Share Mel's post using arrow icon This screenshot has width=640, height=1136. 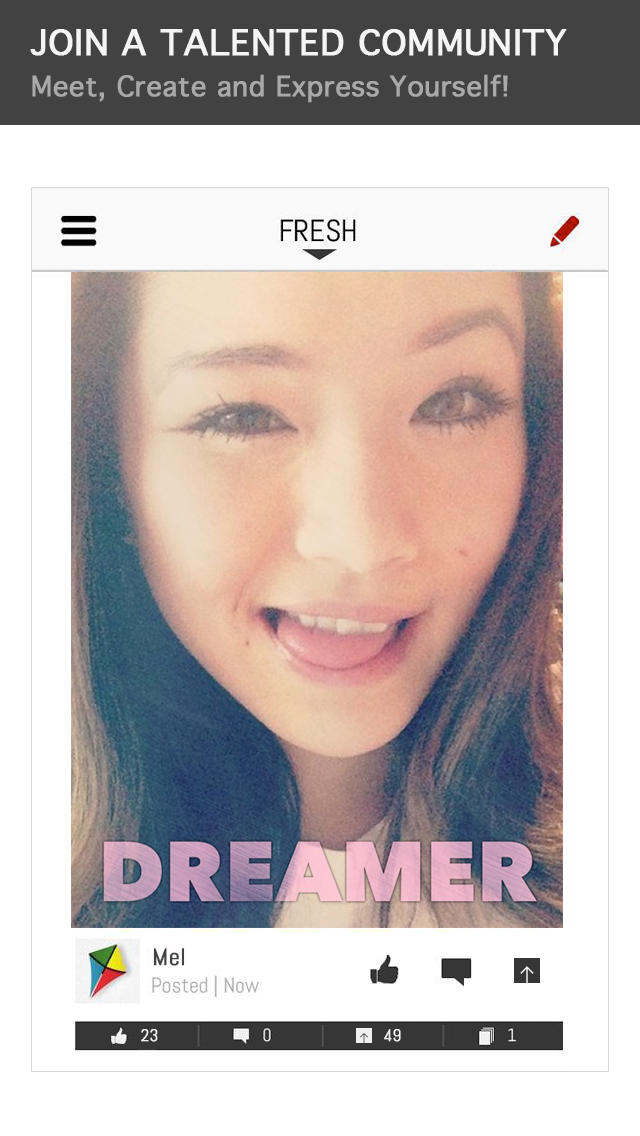[x=527, y=971]
